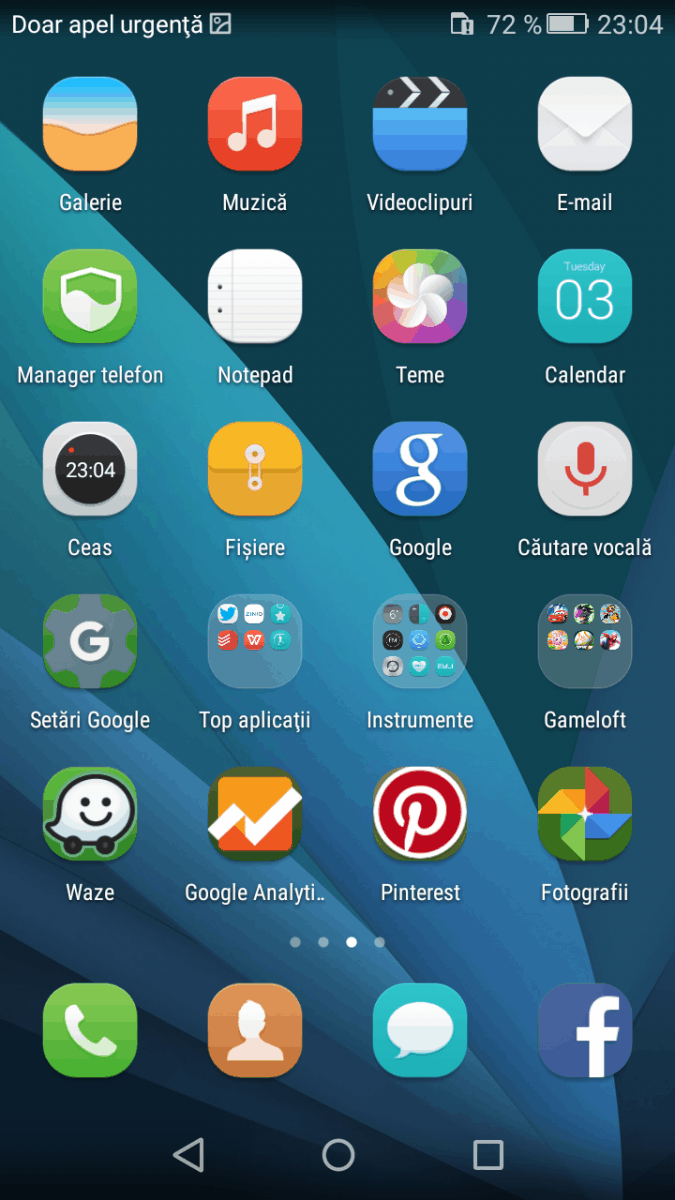
Task: Open the phone dialer in the dock
Action: (x=90, y=1030)
